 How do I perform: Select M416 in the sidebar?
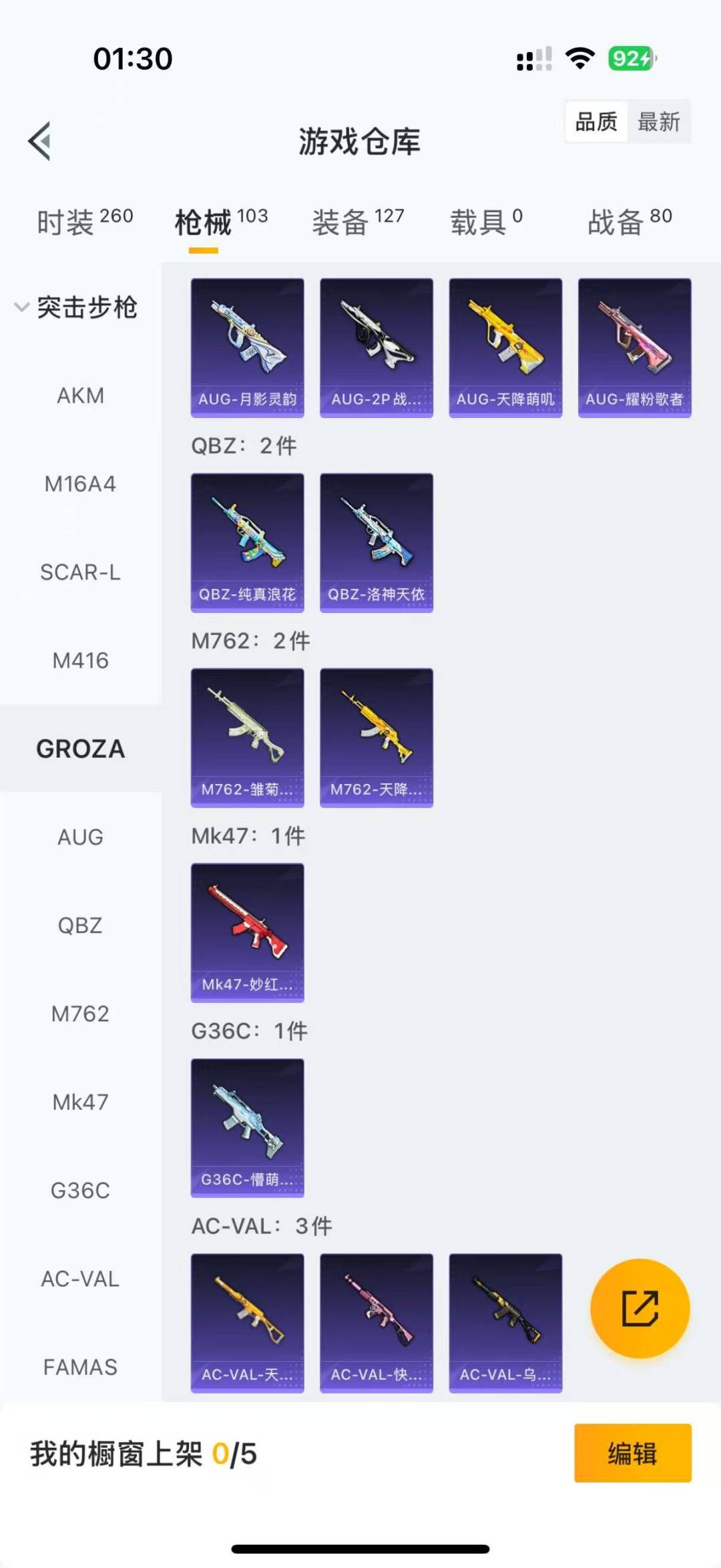(80, 660)
